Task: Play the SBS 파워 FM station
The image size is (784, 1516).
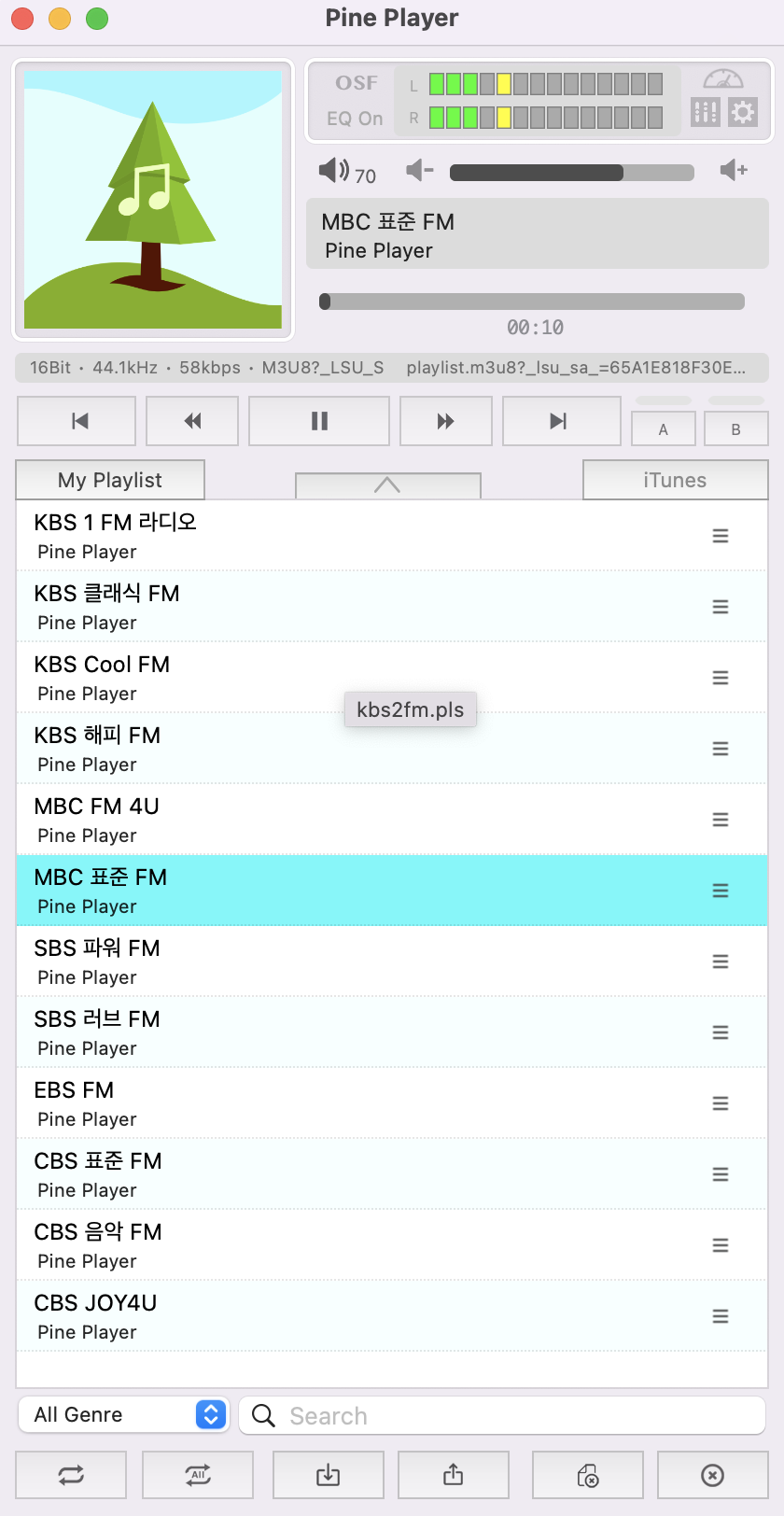Action: tap(97, 961)
